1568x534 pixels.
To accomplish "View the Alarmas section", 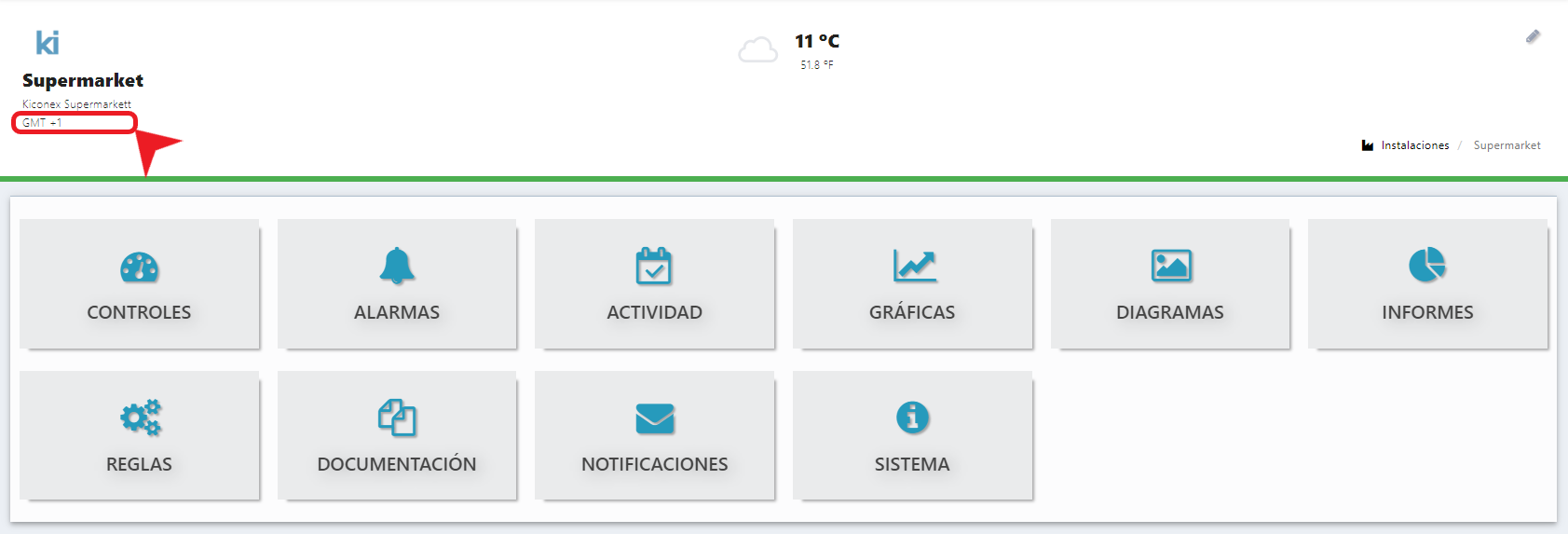I will pyautogui.click(x=397, y=284).
